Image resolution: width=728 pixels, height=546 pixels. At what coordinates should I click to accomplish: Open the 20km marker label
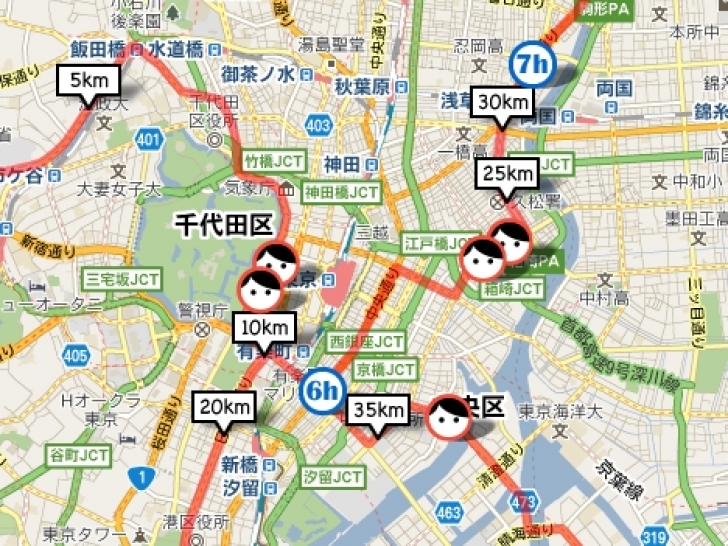(x=224, y=407)
